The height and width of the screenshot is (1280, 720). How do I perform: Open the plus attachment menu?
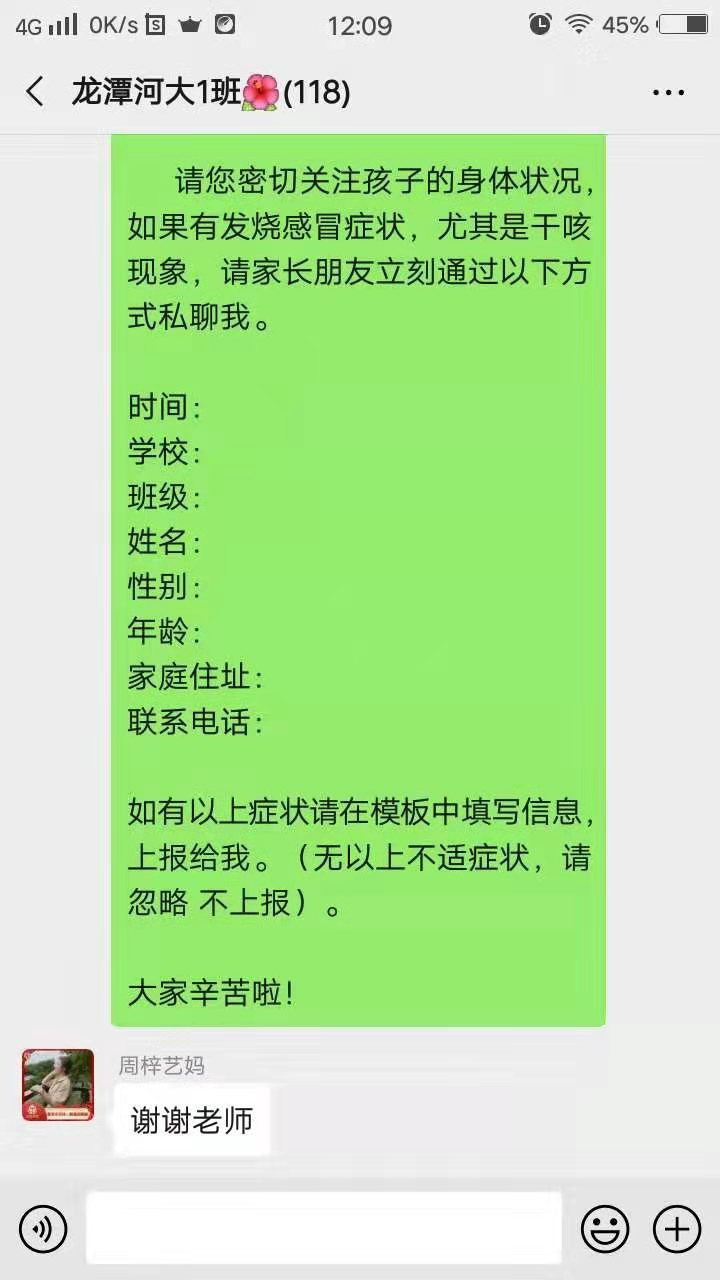pos(677,1229)
